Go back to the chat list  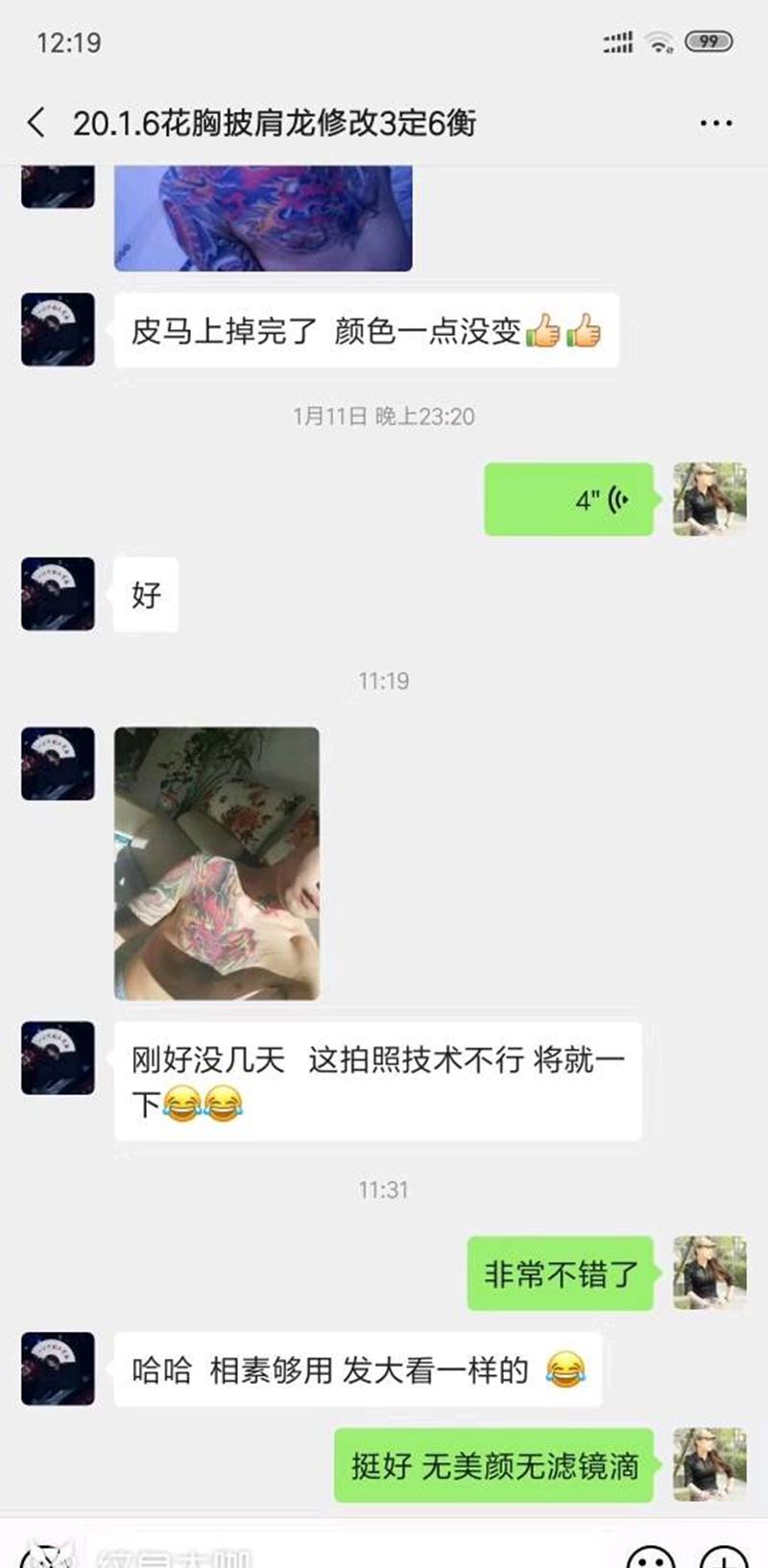(36, 123)
